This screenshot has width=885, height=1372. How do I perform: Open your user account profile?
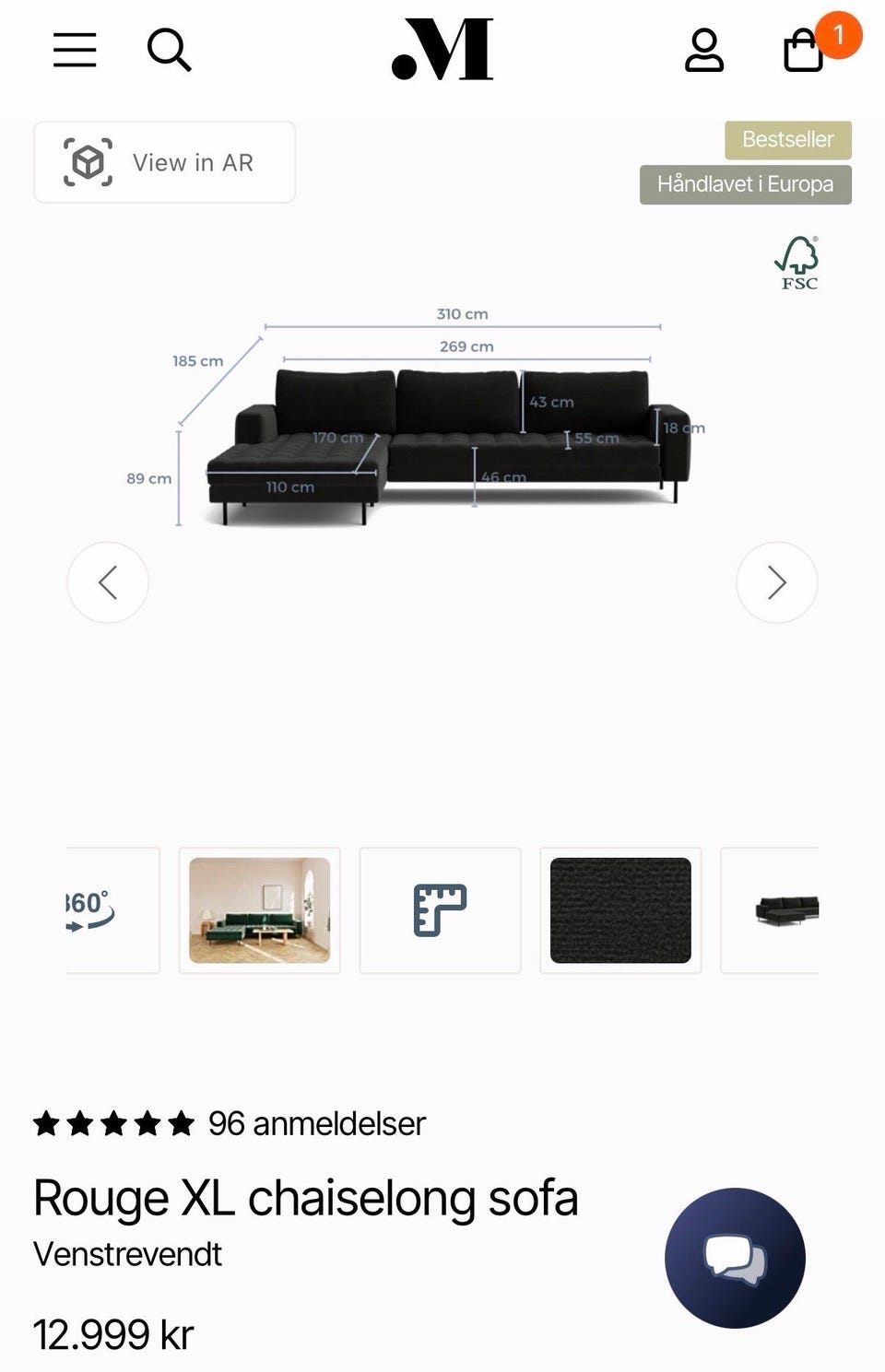click(x=703, y=51)
